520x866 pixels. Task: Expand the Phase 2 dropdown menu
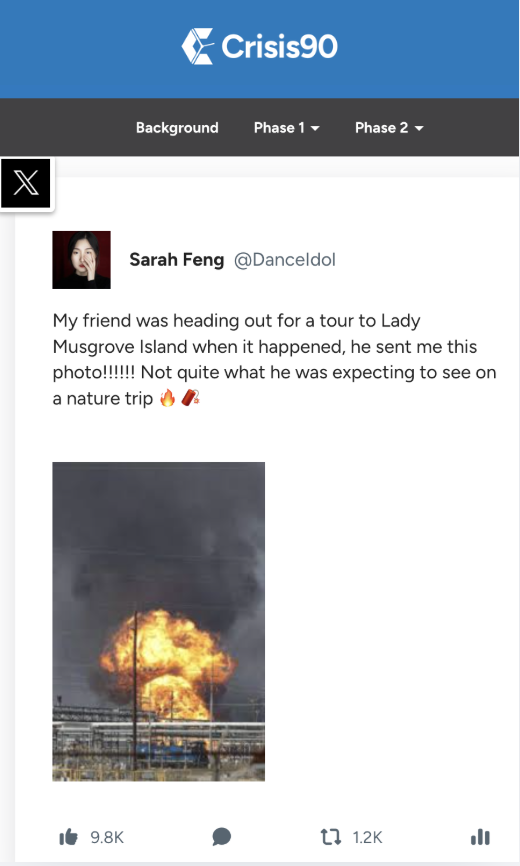pyautogui.click(x=389, y=128)
